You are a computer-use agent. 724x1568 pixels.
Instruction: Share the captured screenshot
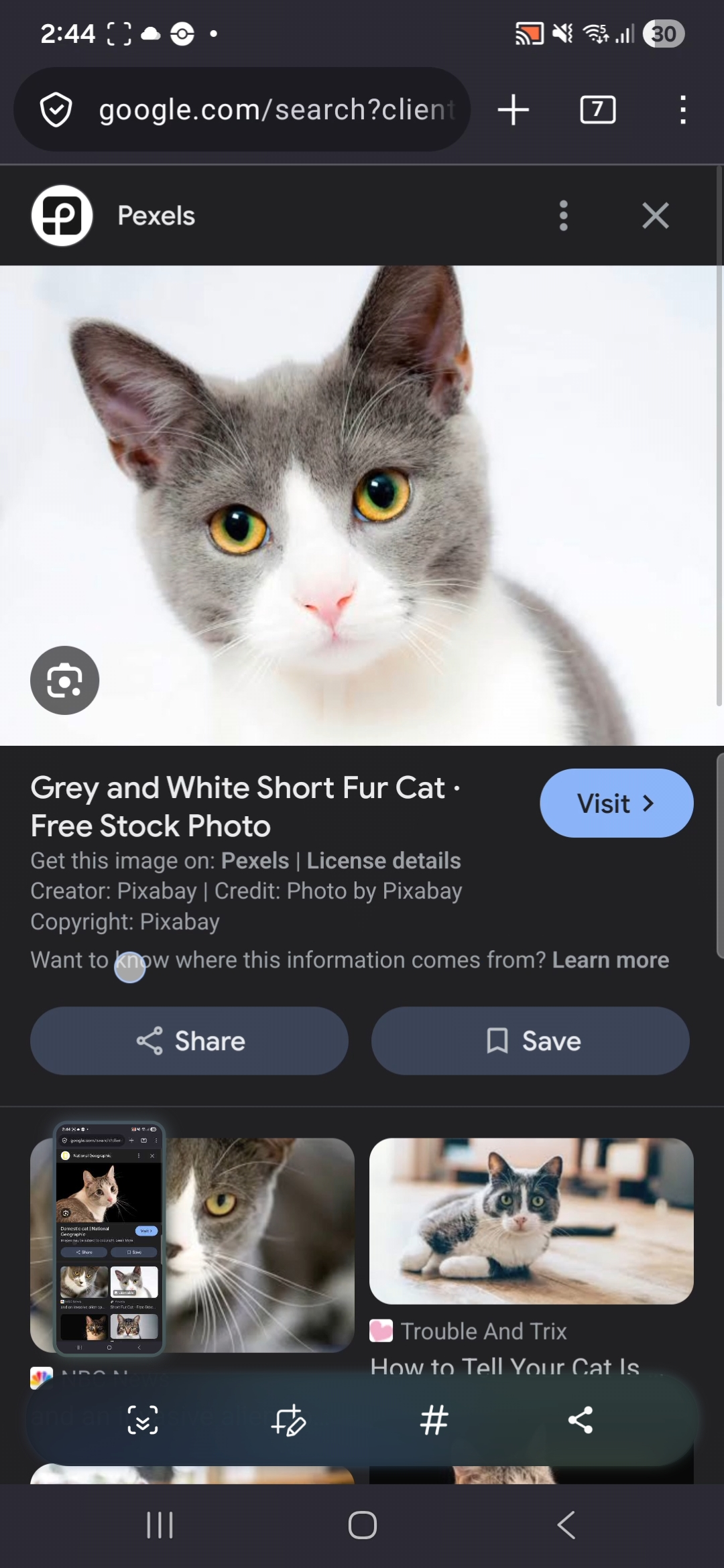tap(580, 1420)
